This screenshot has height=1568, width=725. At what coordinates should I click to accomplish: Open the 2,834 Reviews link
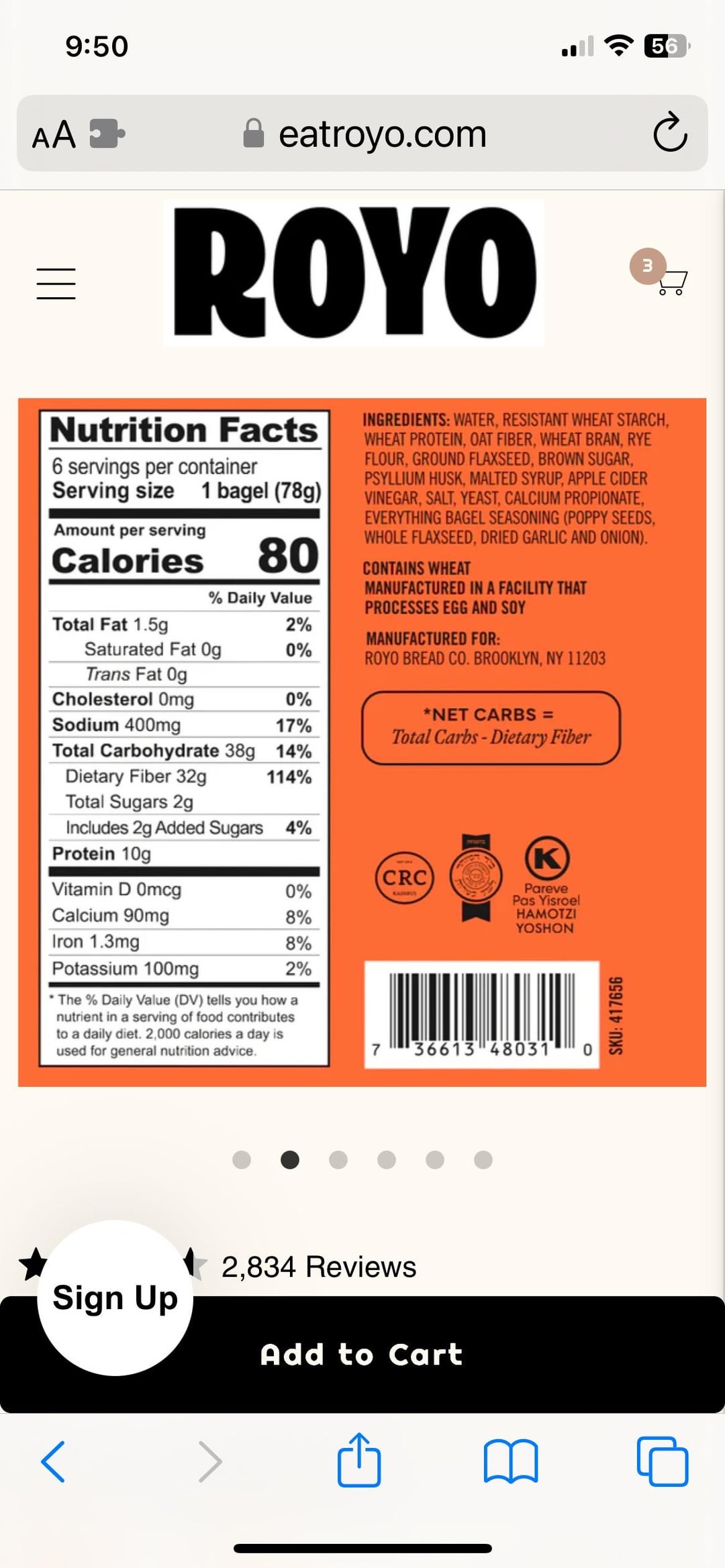pos(318,1267)
